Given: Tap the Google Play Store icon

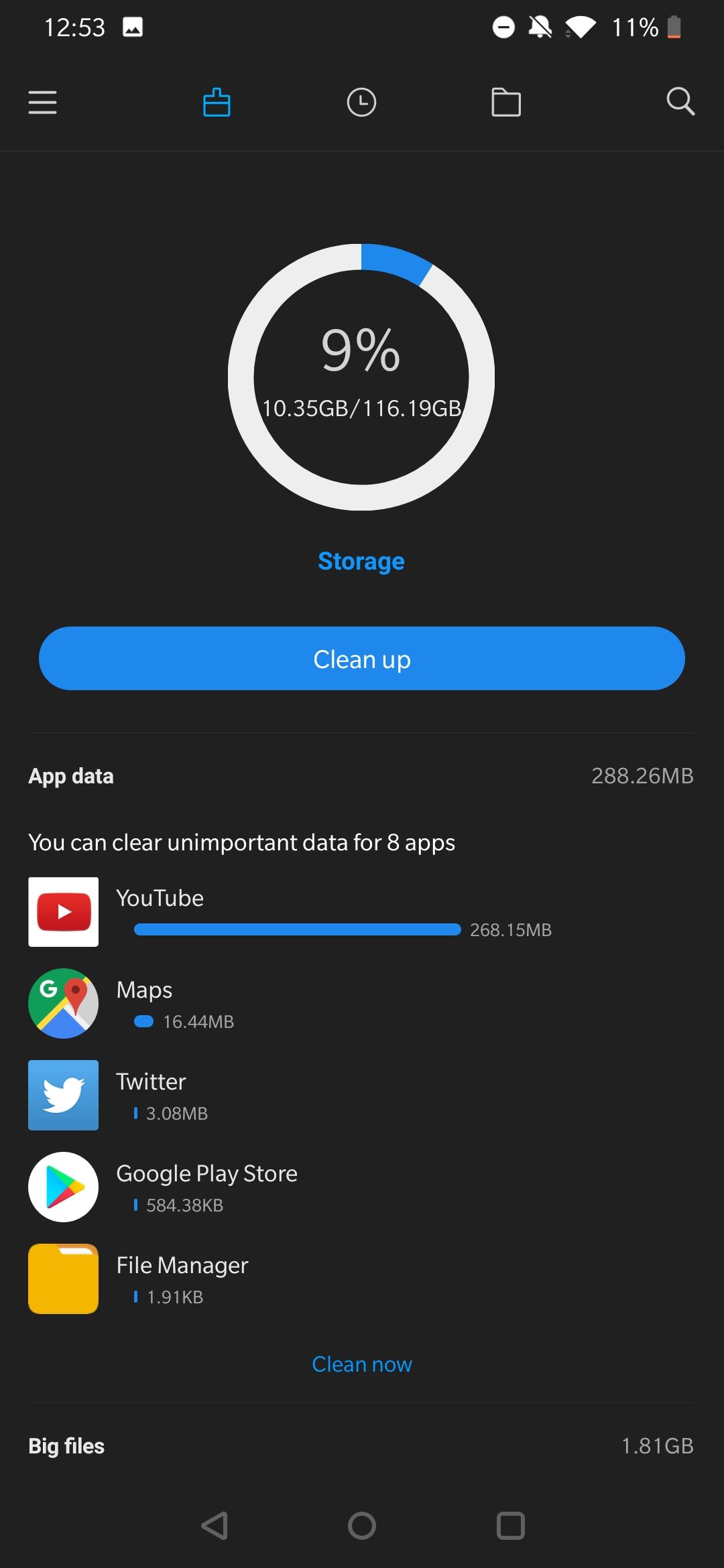Looking at the screenshot, I should tap(63, 1187).
